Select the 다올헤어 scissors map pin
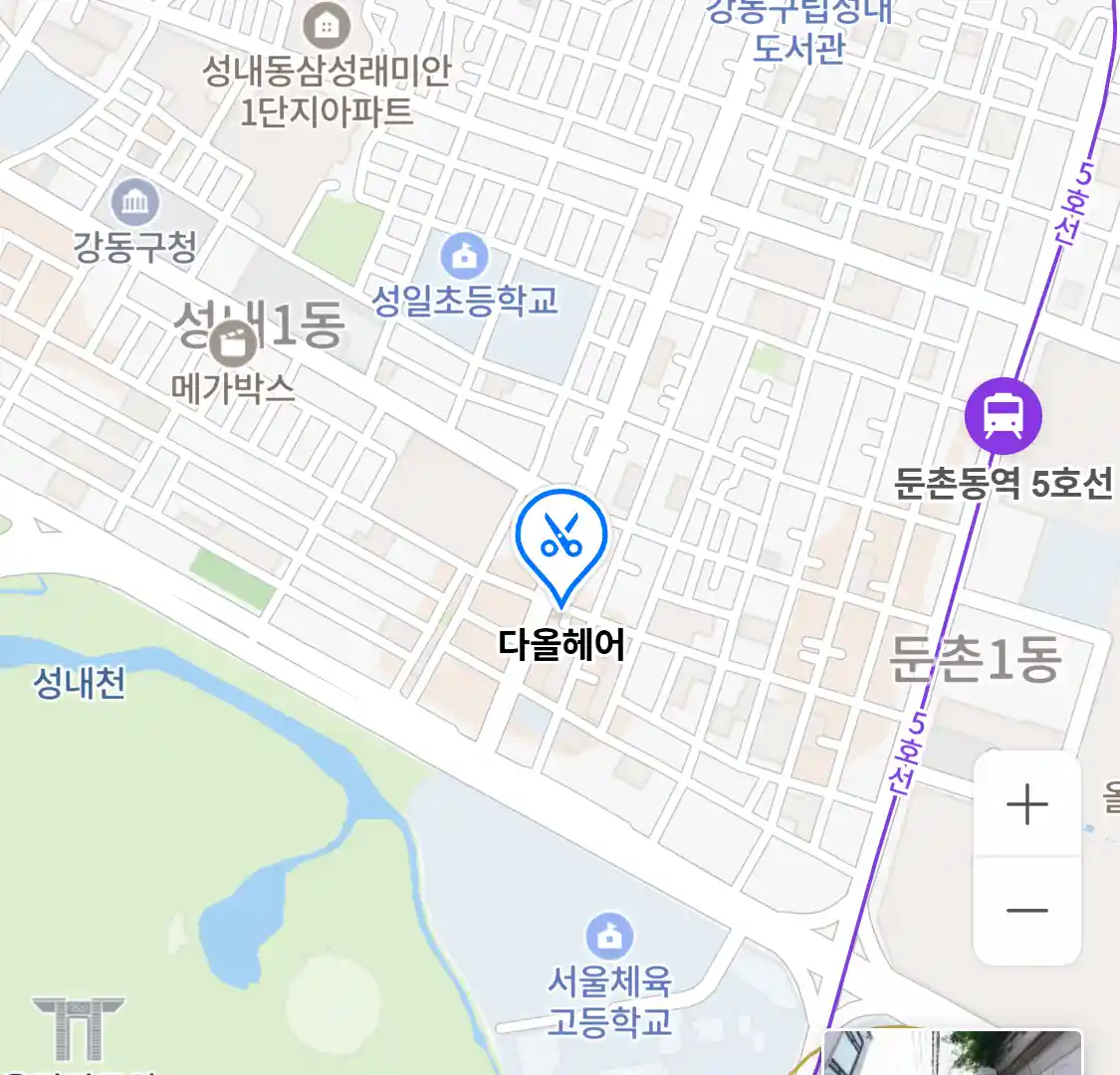This screenshot has width=1120, height=1075. point(561,537)
